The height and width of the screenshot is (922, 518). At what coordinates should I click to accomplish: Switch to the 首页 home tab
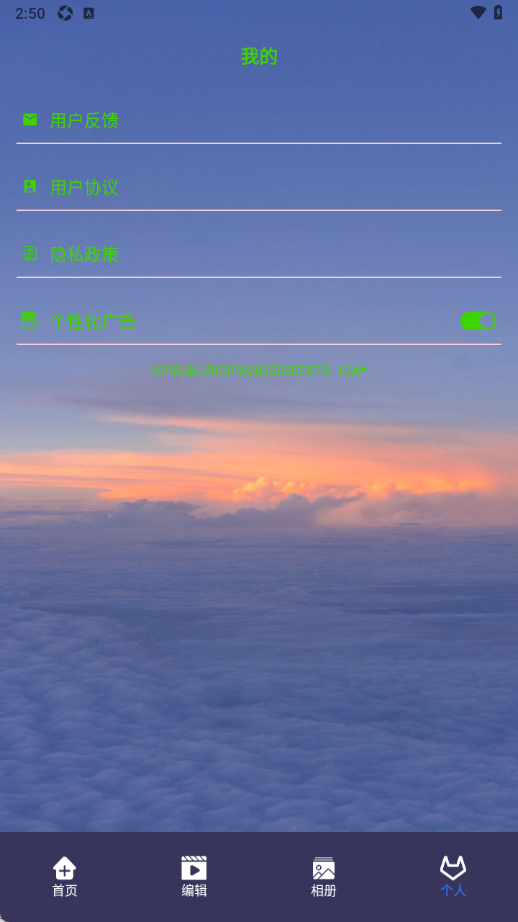tap(65, 877)
